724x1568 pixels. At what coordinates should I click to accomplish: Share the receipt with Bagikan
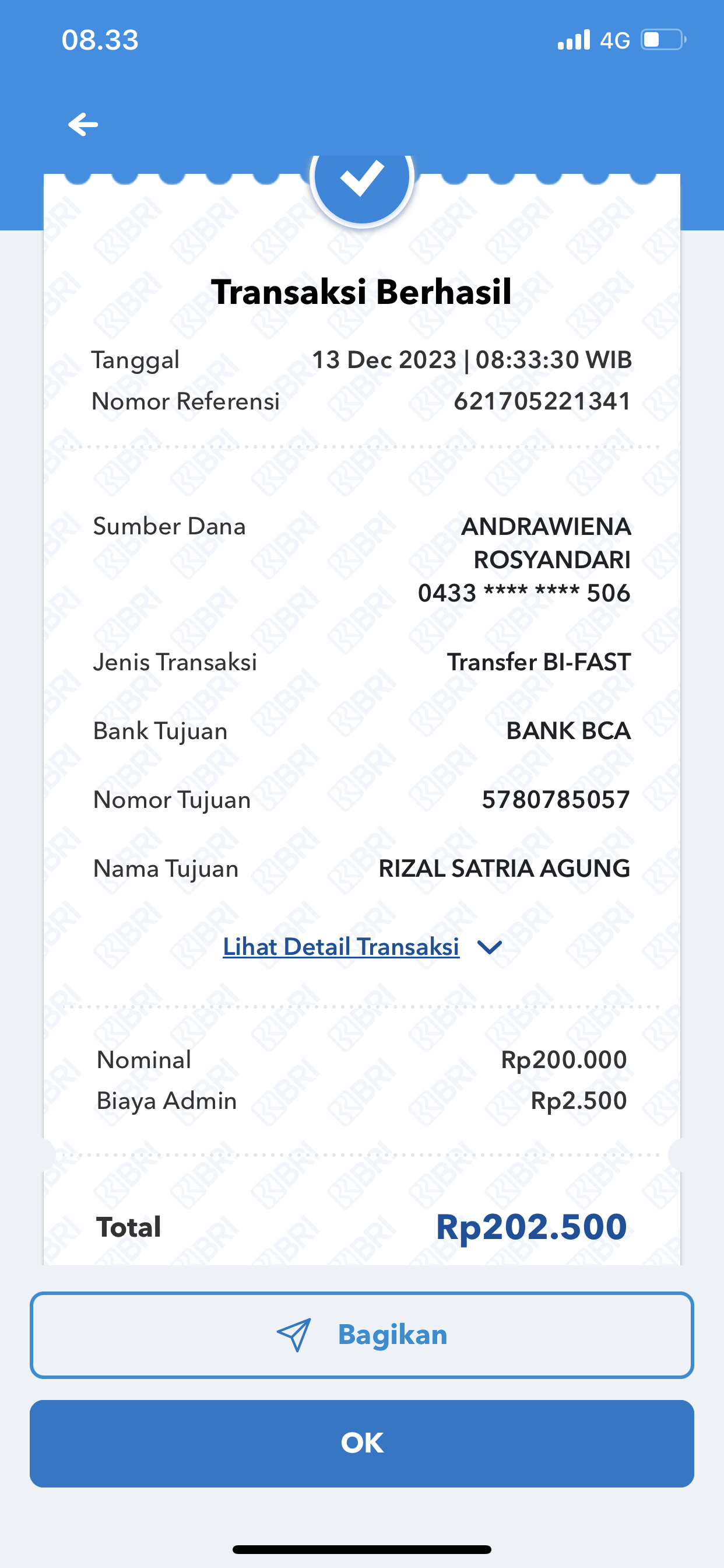(361, 1335)
